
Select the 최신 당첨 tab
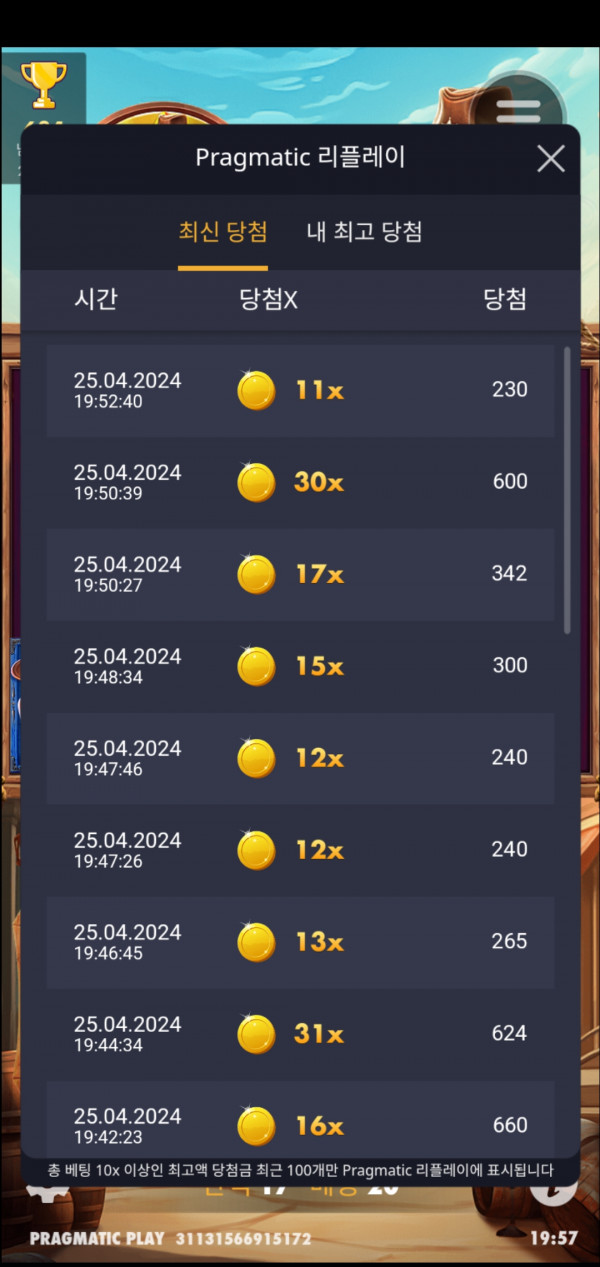[223, 232]
